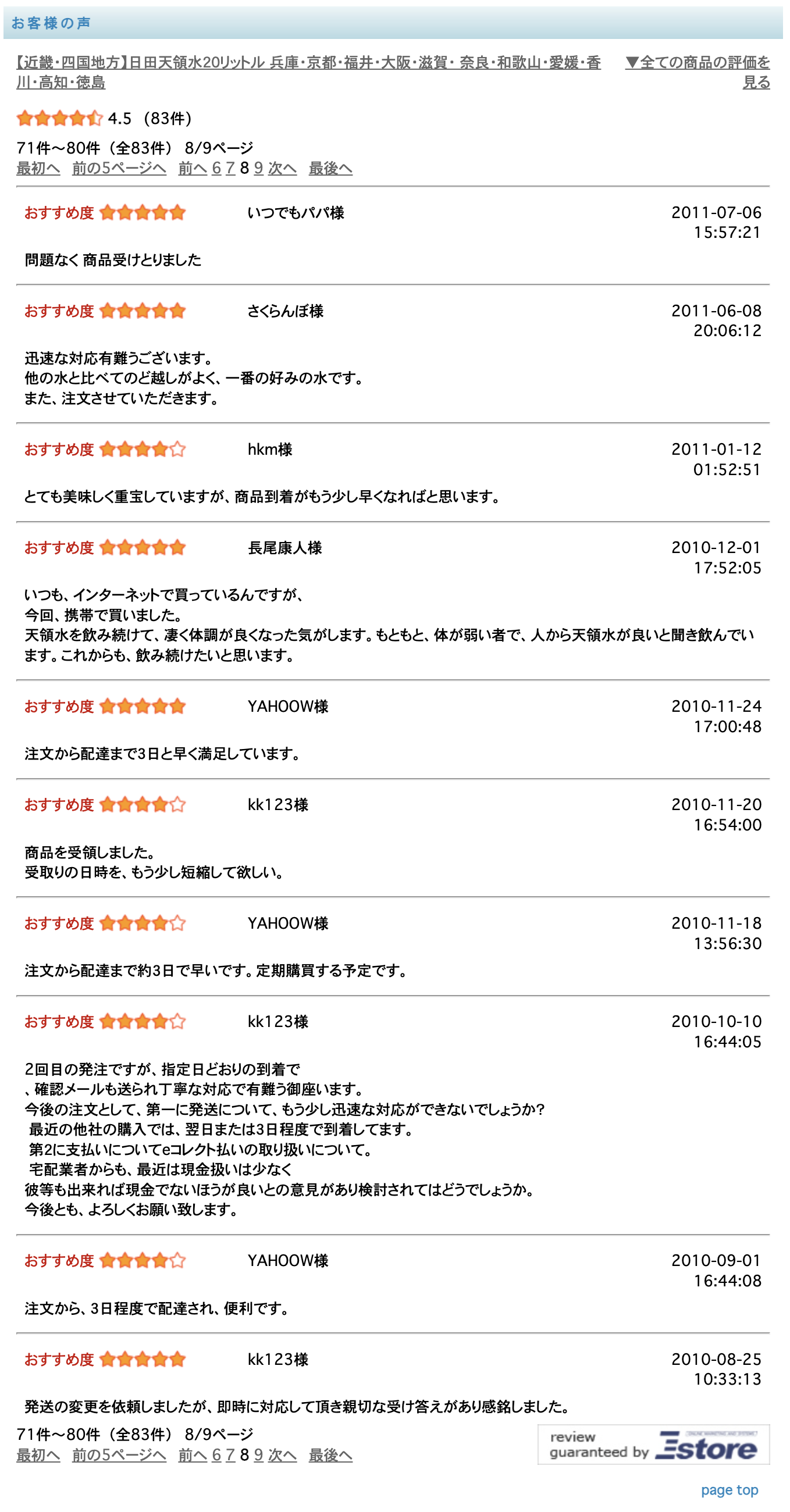Tap 全ての商品の評価を見る link
The width and height of the screenshot is (790, 1512).
tap(698, 72)
